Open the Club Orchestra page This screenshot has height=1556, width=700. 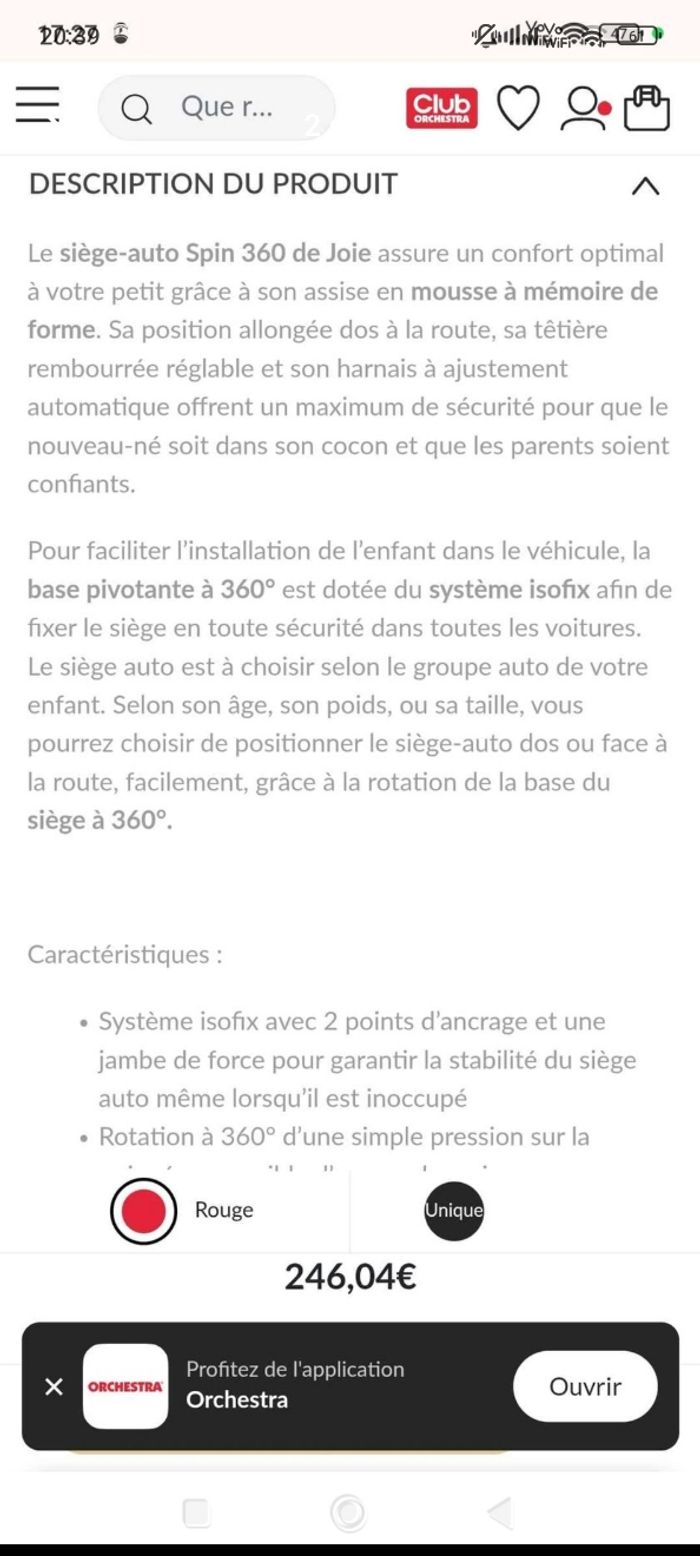(x=441, y=108)
